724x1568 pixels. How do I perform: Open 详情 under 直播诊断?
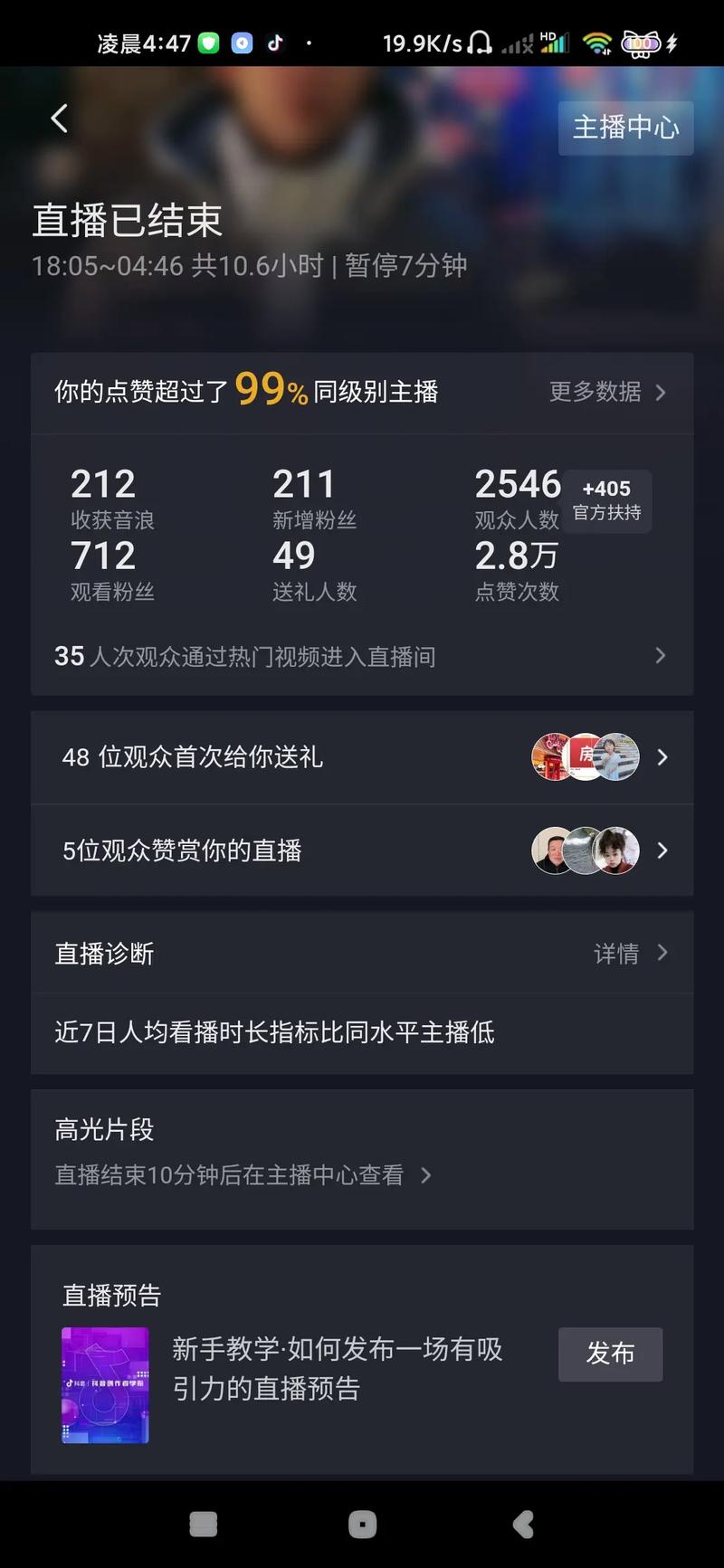tap(615, 953)
